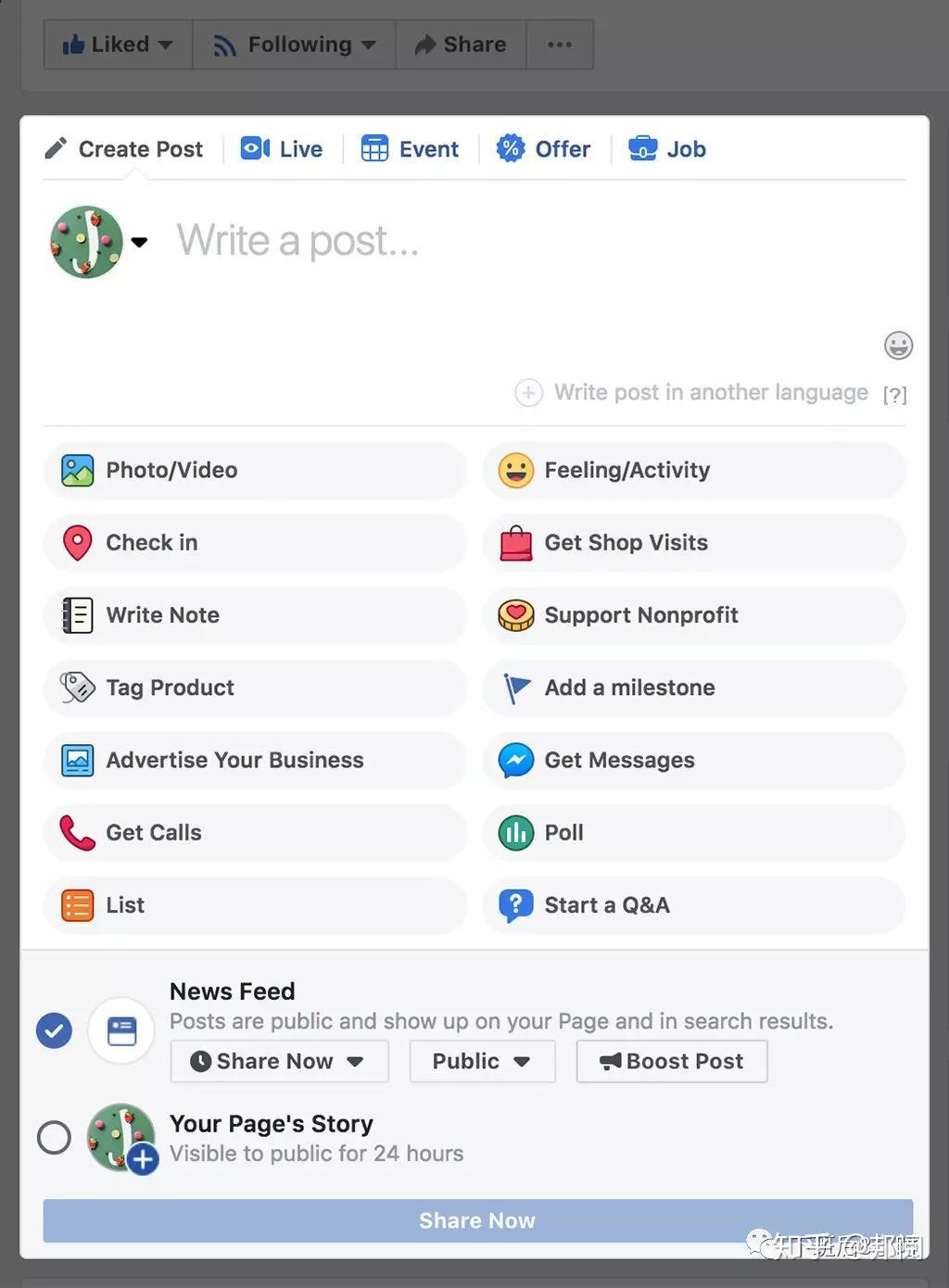Open the Public audience dropdown
The width and height of the screenshot is (949, 1288).
point(482,1062)
